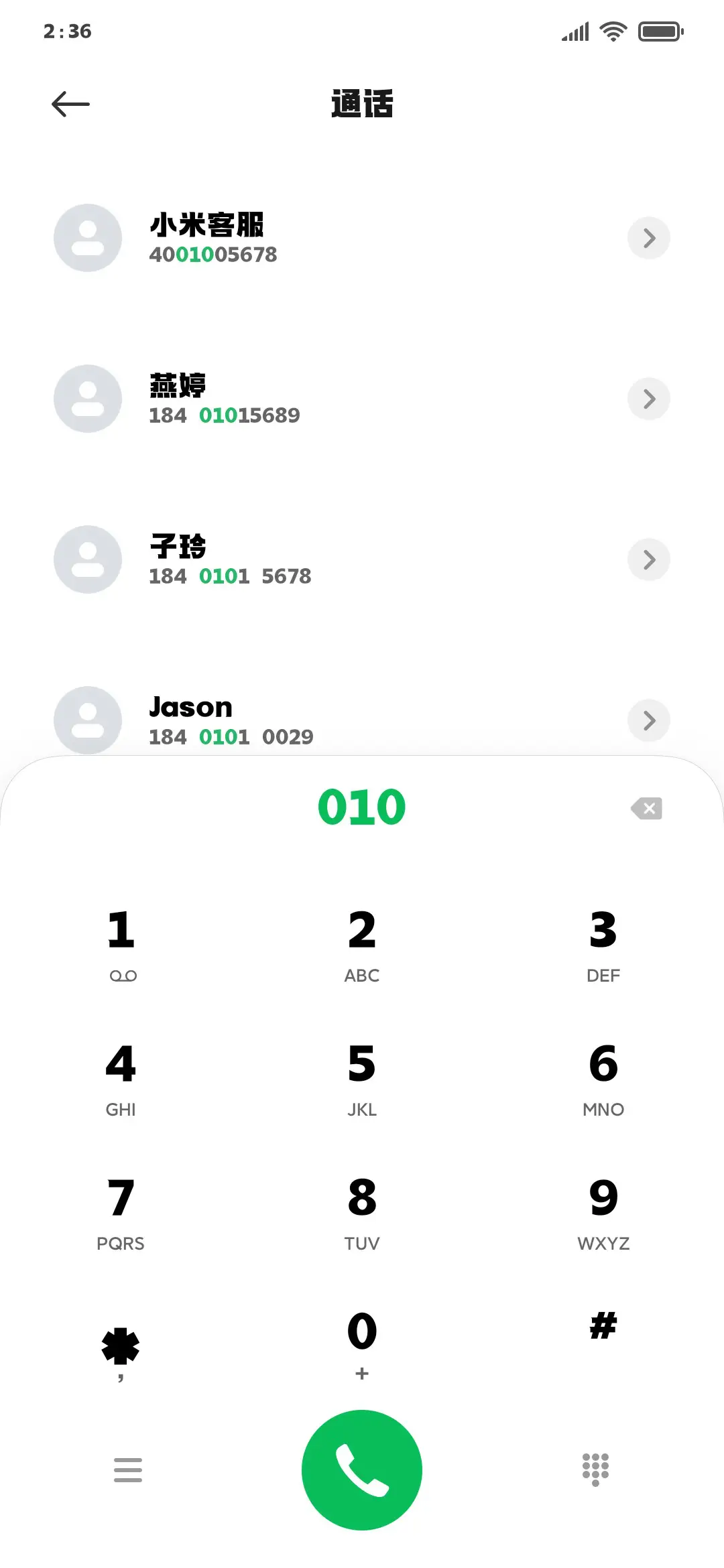Expand details for 小米客服 call record
This screenshot has width=724, height=1568.
(x=648, y=238)
